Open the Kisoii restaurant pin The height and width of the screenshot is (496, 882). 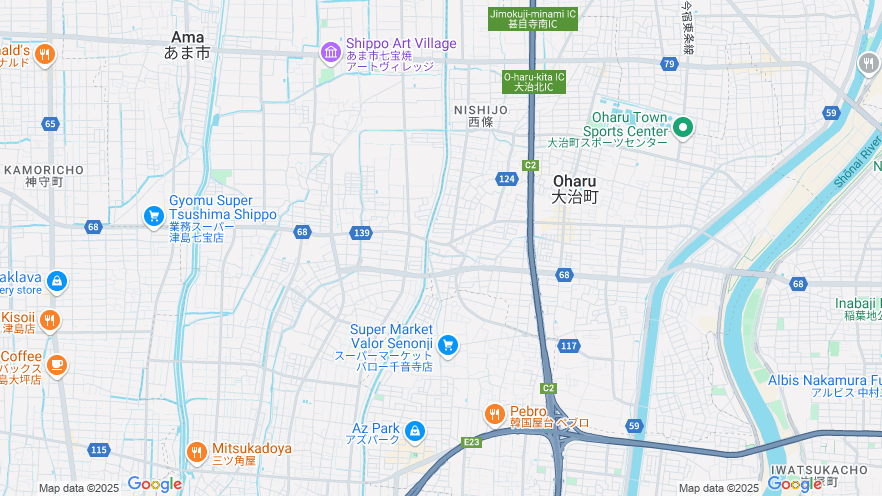click(x=49, y=320)
